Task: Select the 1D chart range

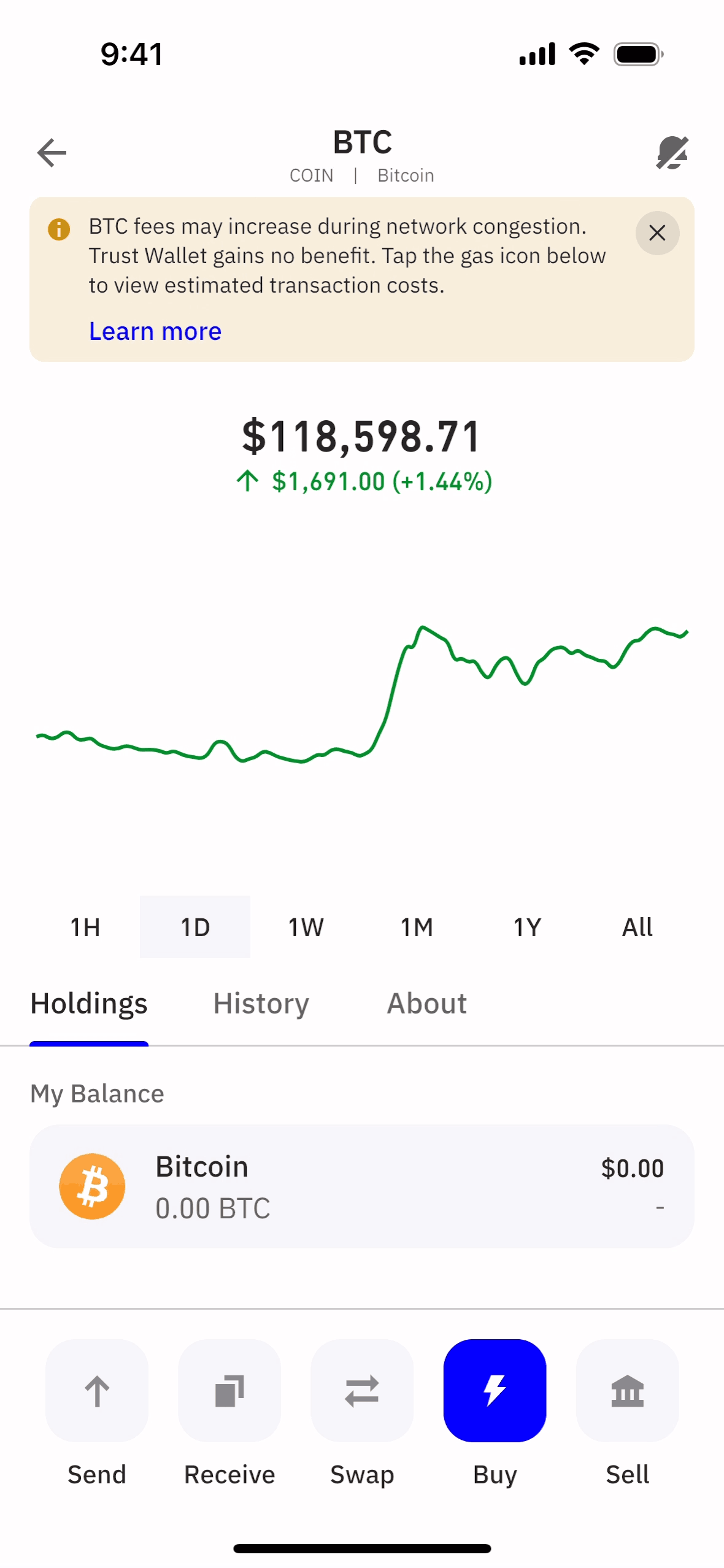Action: (195, 927)
